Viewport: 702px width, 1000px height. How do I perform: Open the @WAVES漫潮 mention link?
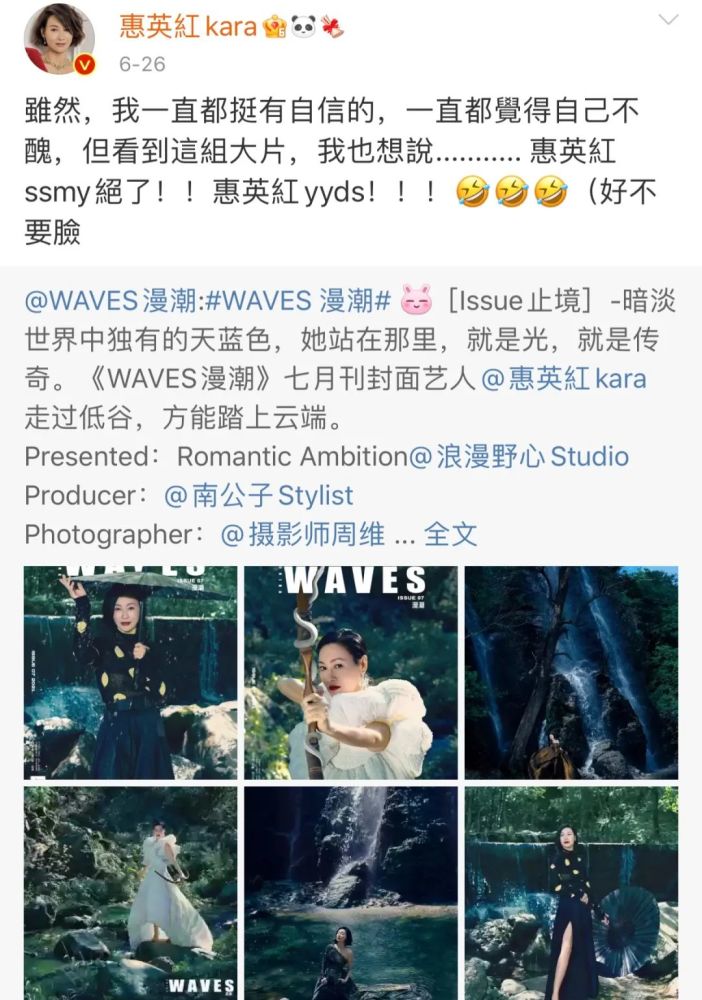click(x=88, y=299)
